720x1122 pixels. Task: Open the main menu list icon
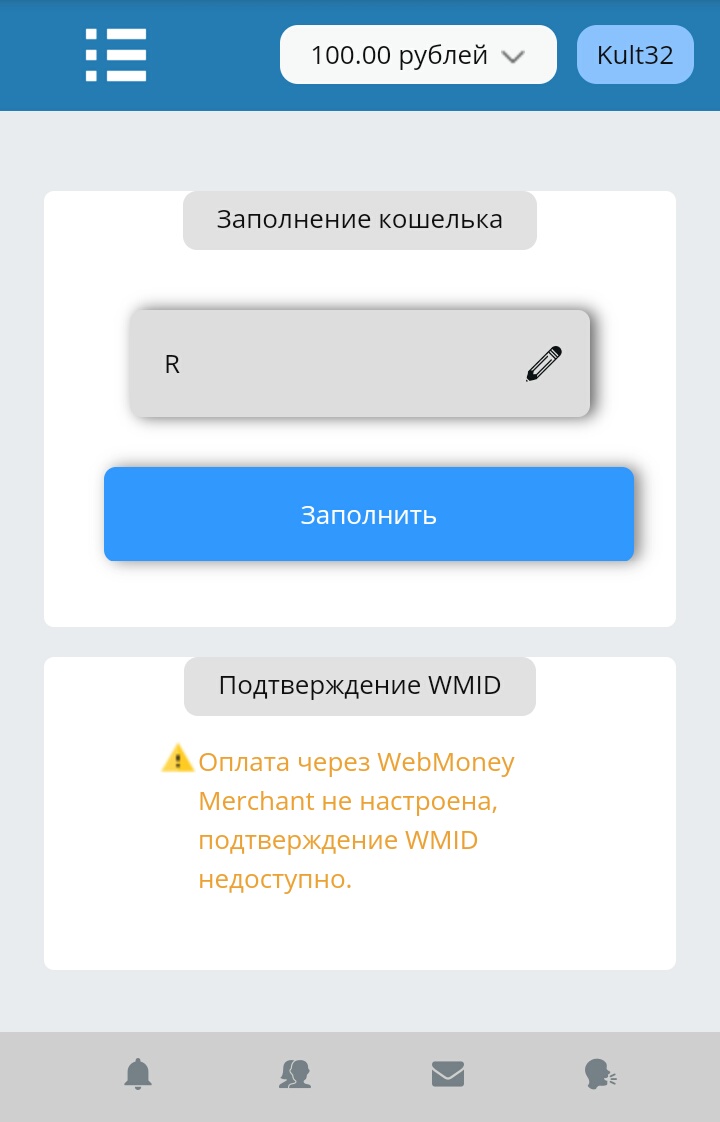116,54
